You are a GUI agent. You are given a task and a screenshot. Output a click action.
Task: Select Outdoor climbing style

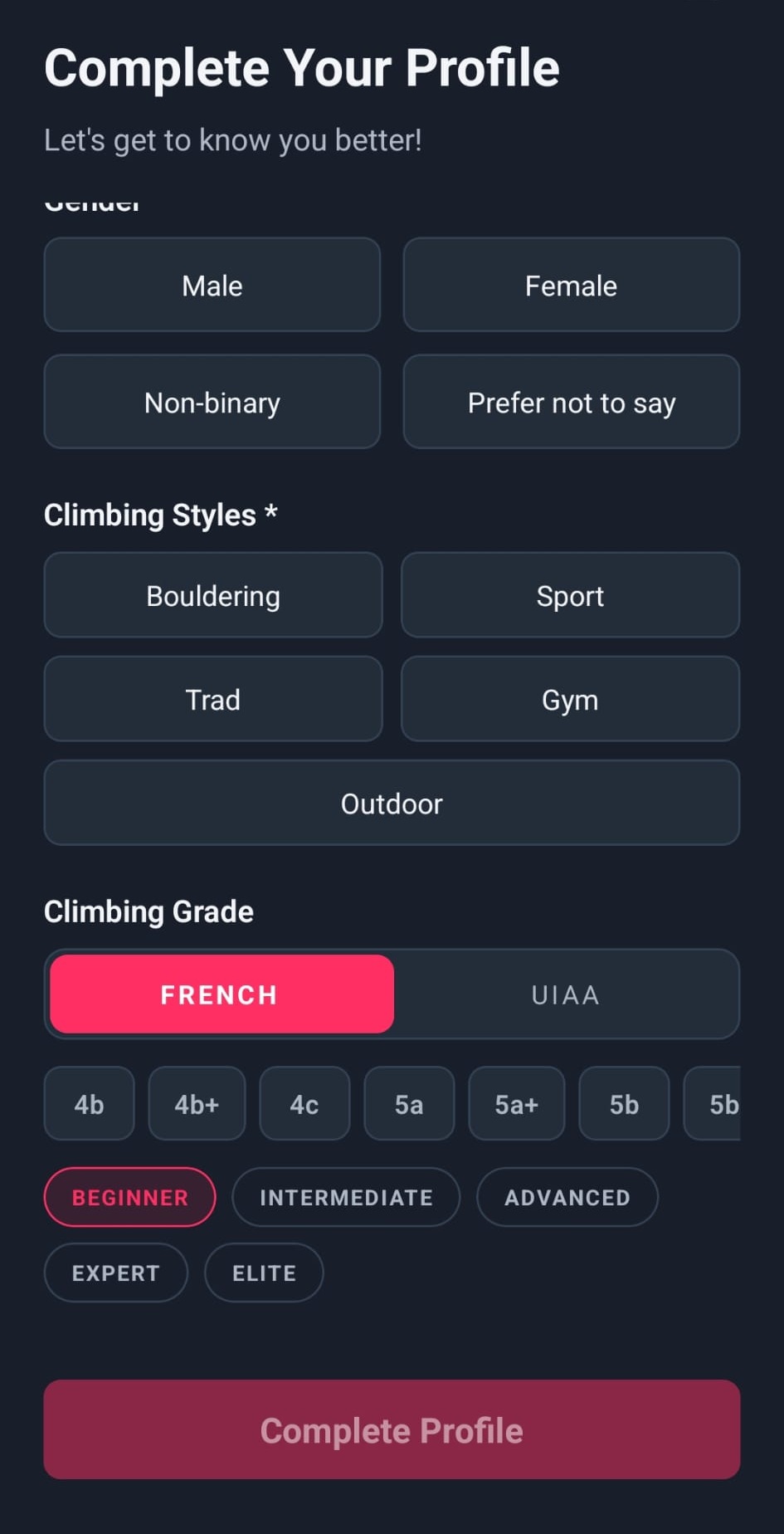point(392,803)
